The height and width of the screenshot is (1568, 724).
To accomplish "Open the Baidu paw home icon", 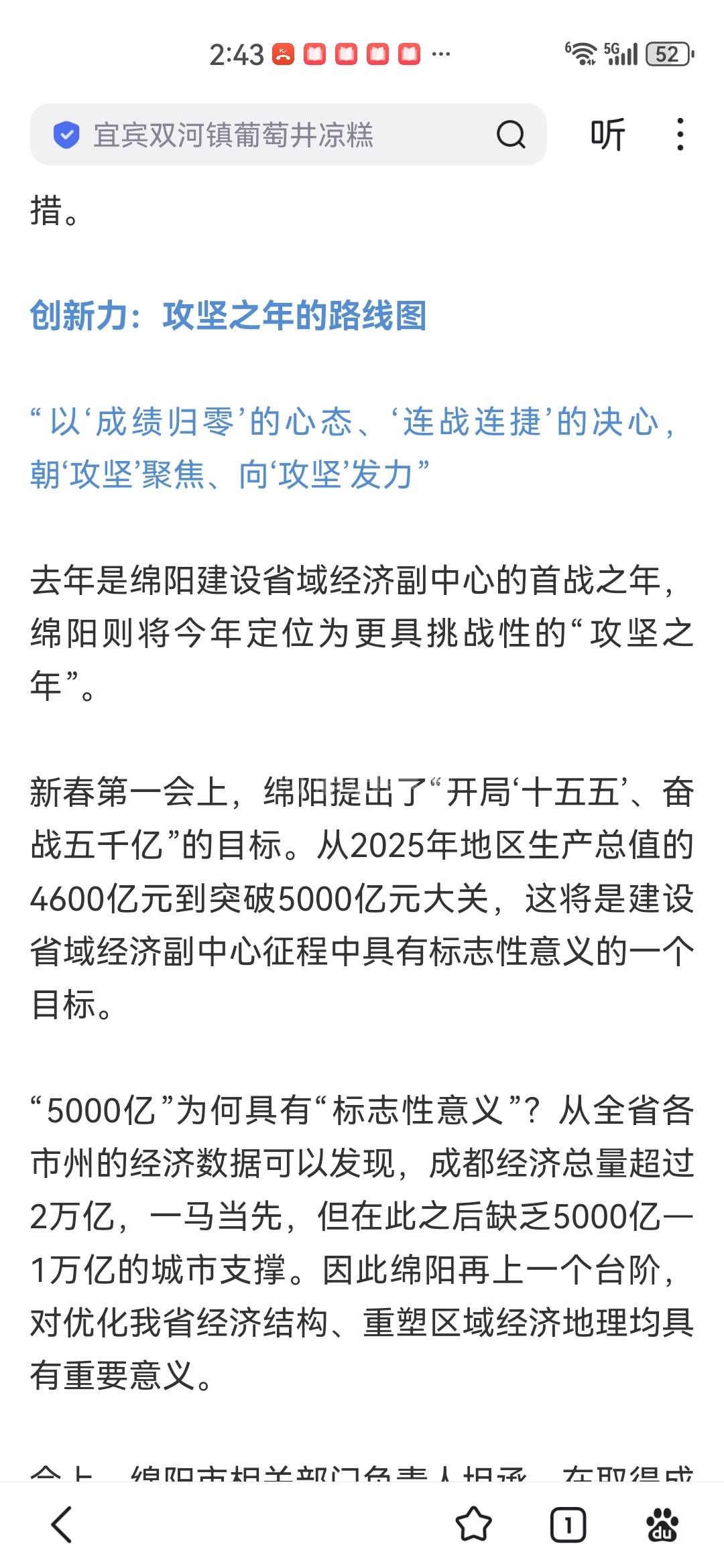I will point(662,1524).
